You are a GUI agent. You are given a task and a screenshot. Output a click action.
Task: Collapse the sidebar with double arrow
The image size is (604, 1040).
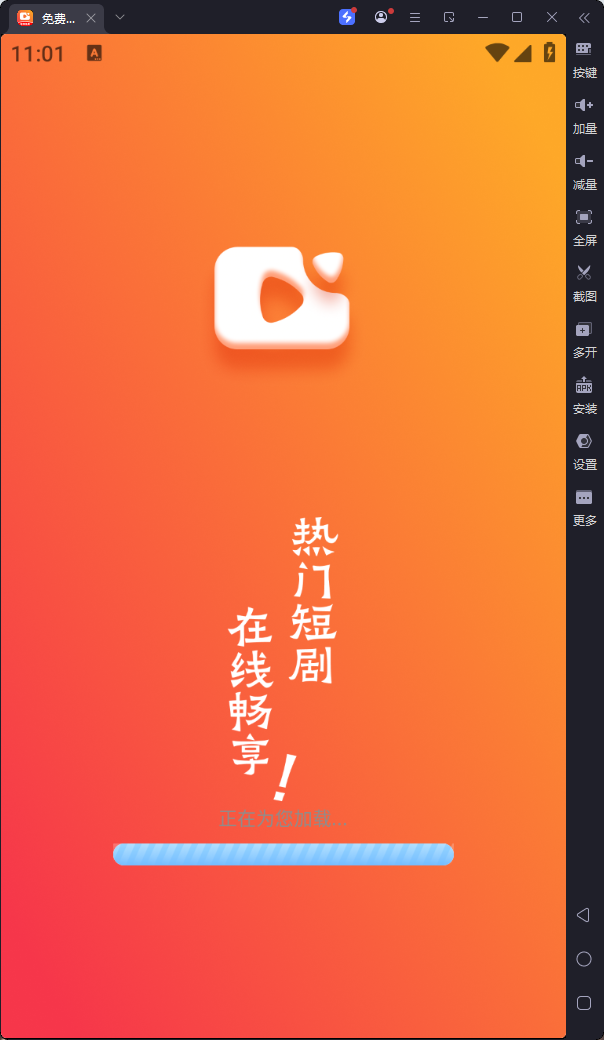pos(584,17)
